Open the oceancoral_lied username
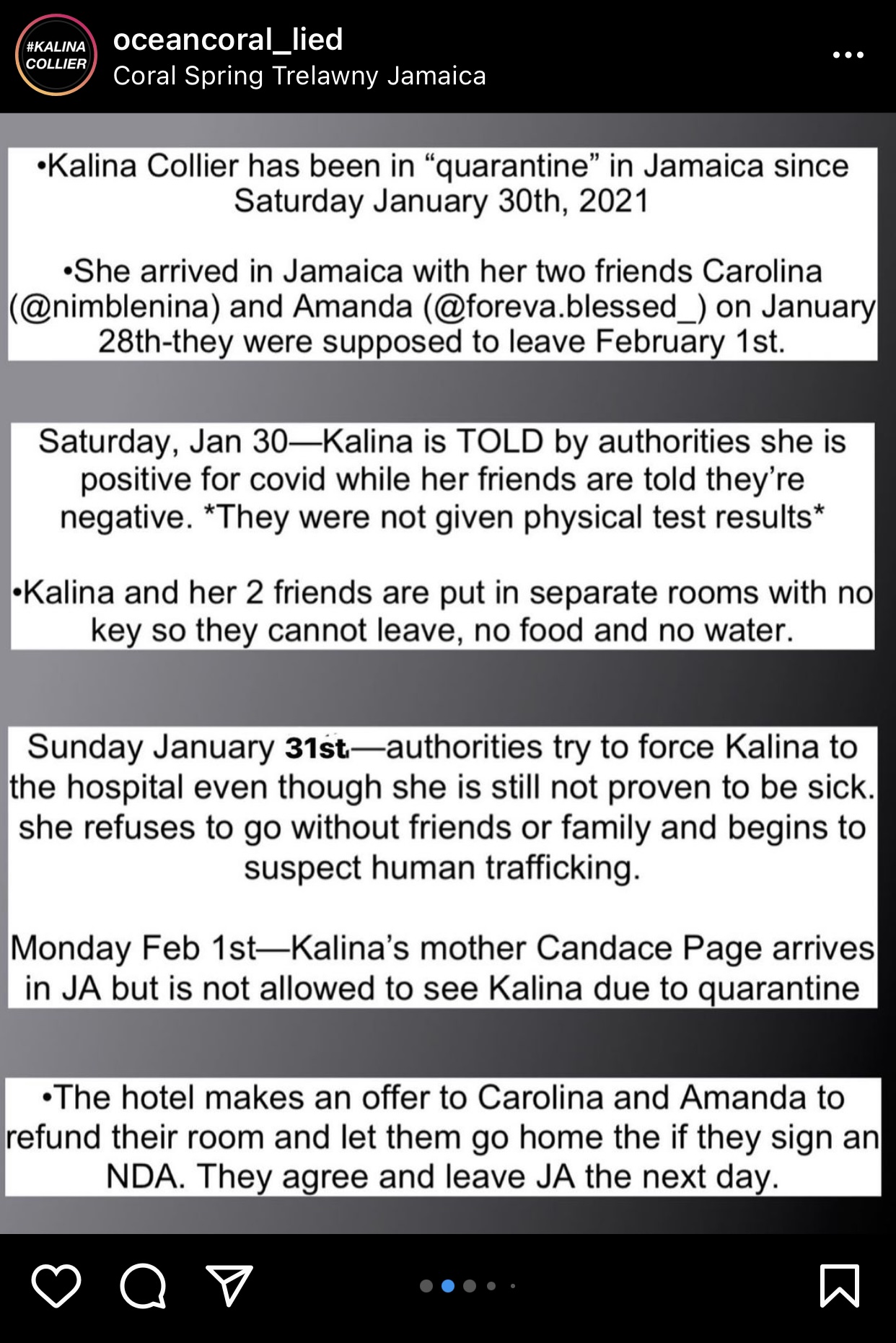 click(x=228, y=39)
